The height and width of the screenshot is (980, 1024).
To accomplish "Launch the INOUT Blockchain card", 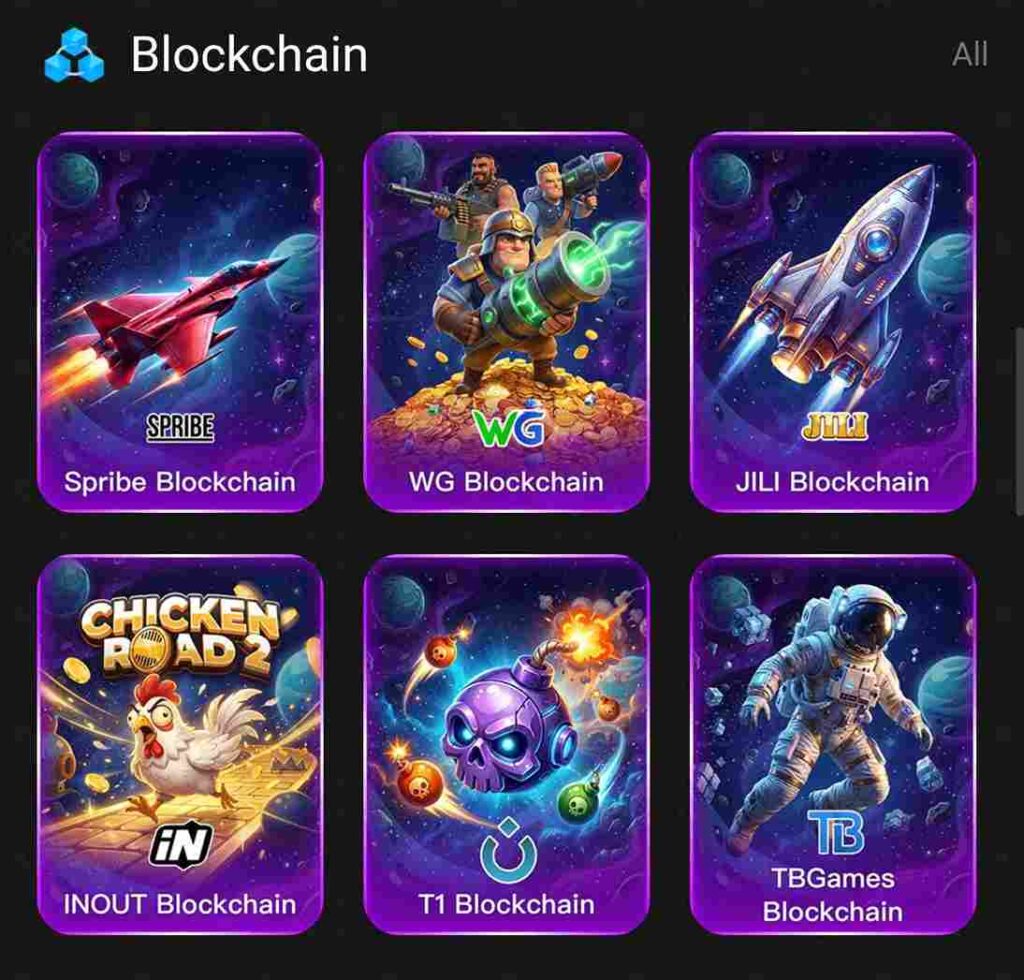I will pyautogui.click(x=180, y=745).
